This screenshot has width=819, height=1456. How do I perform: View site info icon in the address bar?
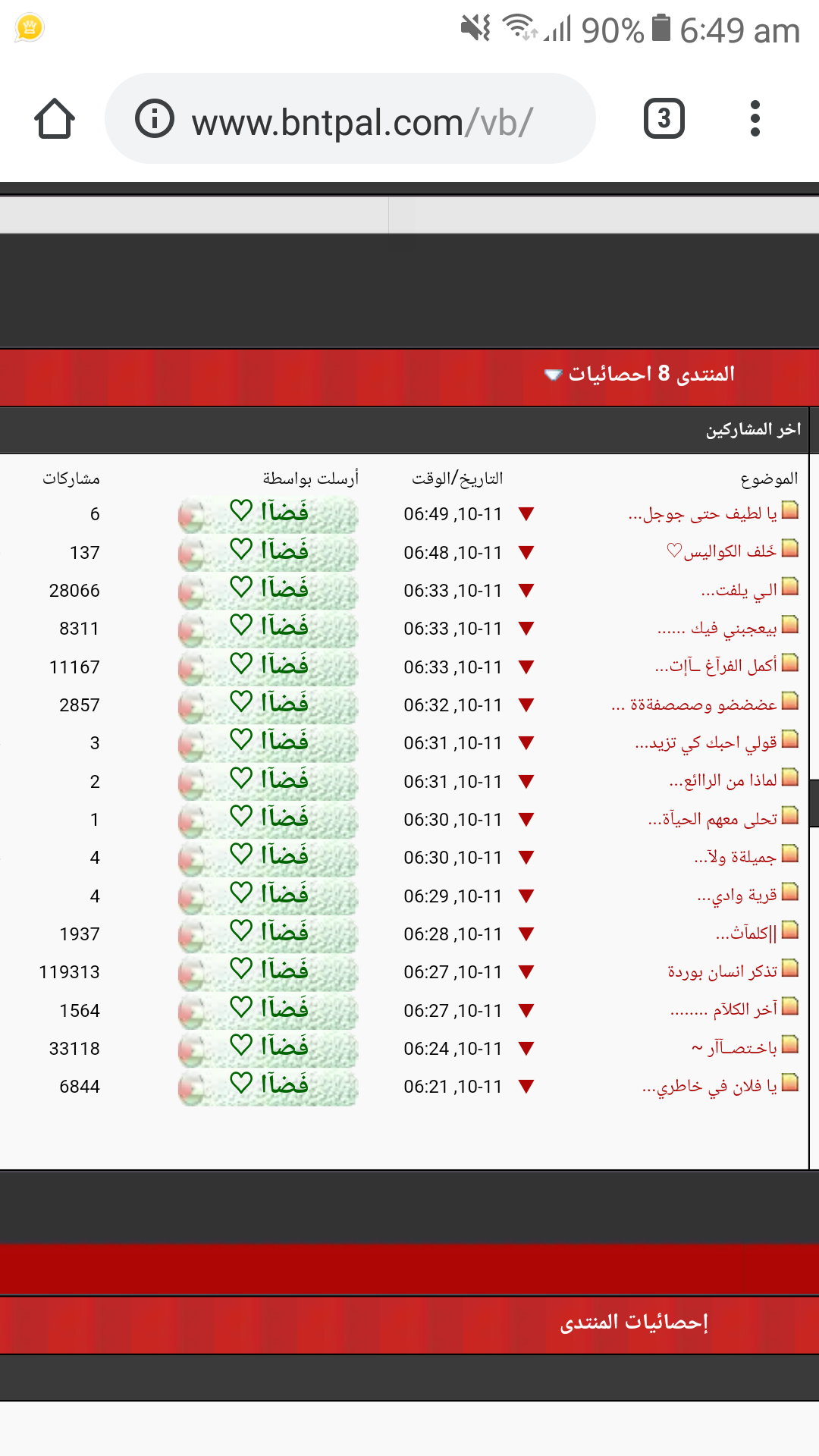155,119
